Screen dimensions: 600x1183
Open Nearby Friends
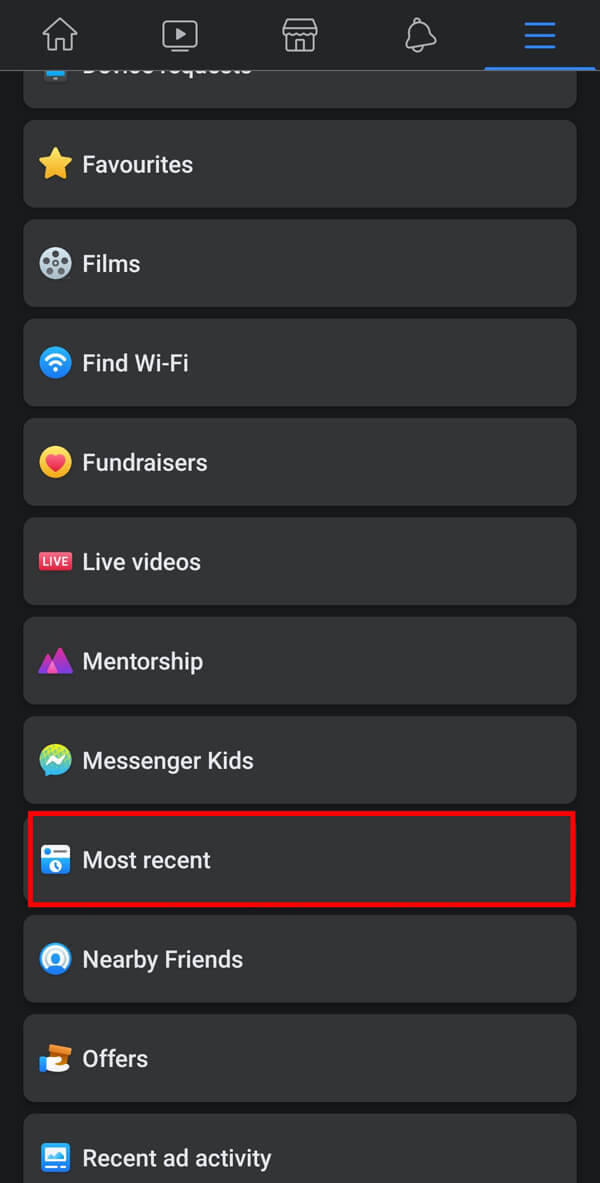point(300,959)
